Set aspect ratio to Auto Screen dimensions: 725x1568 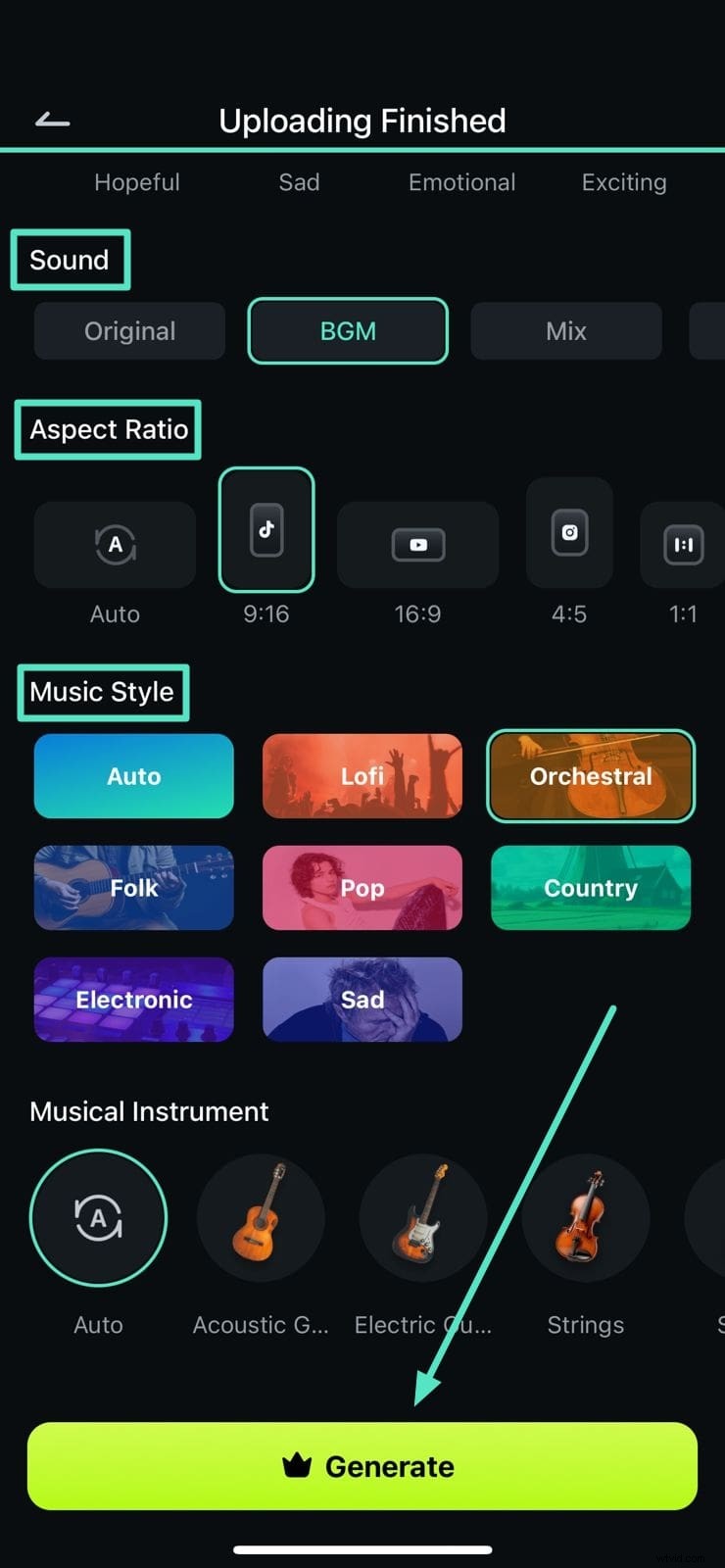(115, 545)
